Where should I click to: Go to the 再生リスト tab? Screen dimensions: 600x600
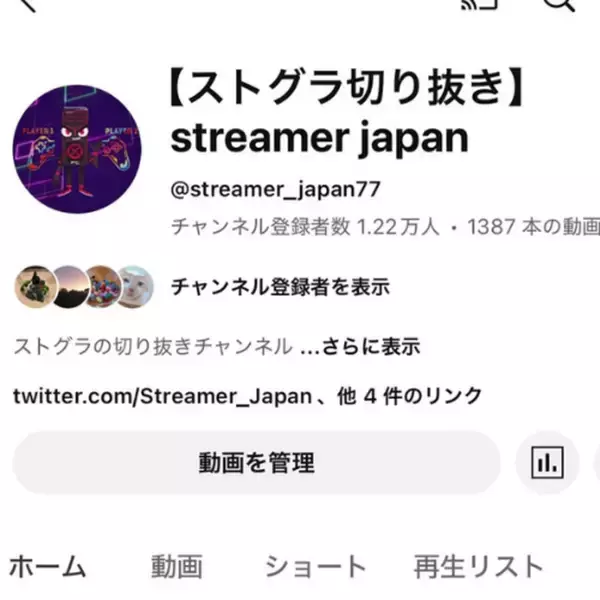tap(478, 567)
